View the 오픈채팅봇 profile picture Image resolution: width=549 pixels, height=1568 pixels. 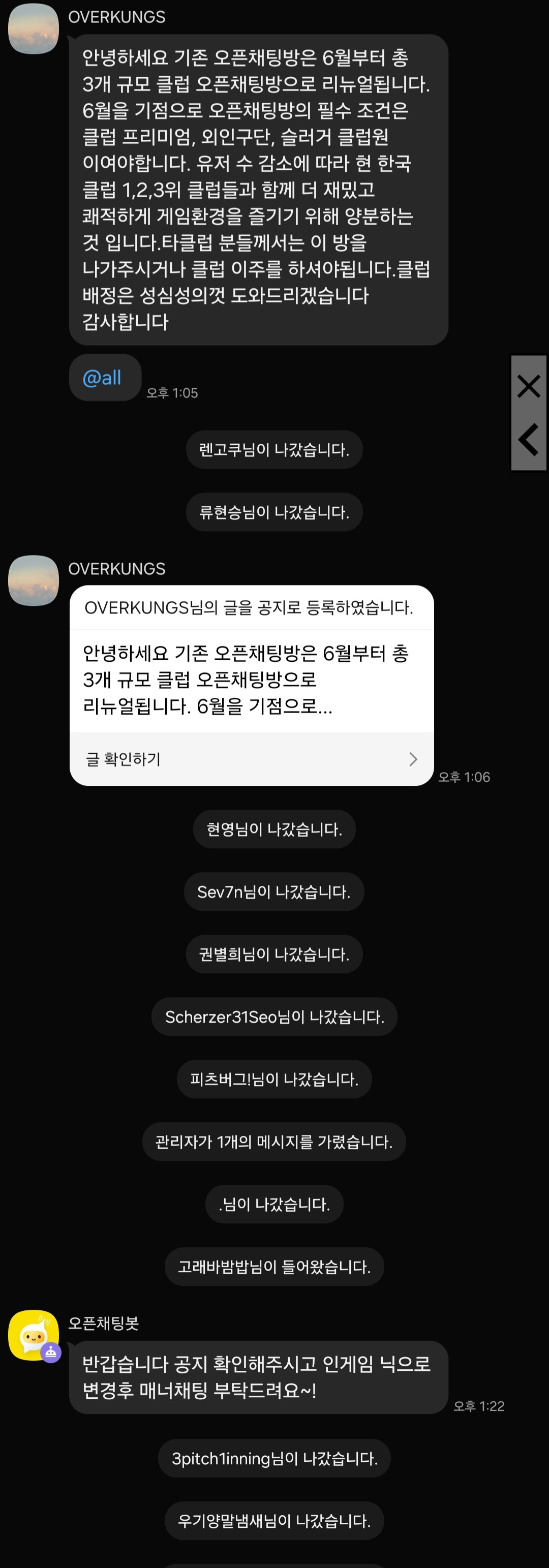point(33,1335)
